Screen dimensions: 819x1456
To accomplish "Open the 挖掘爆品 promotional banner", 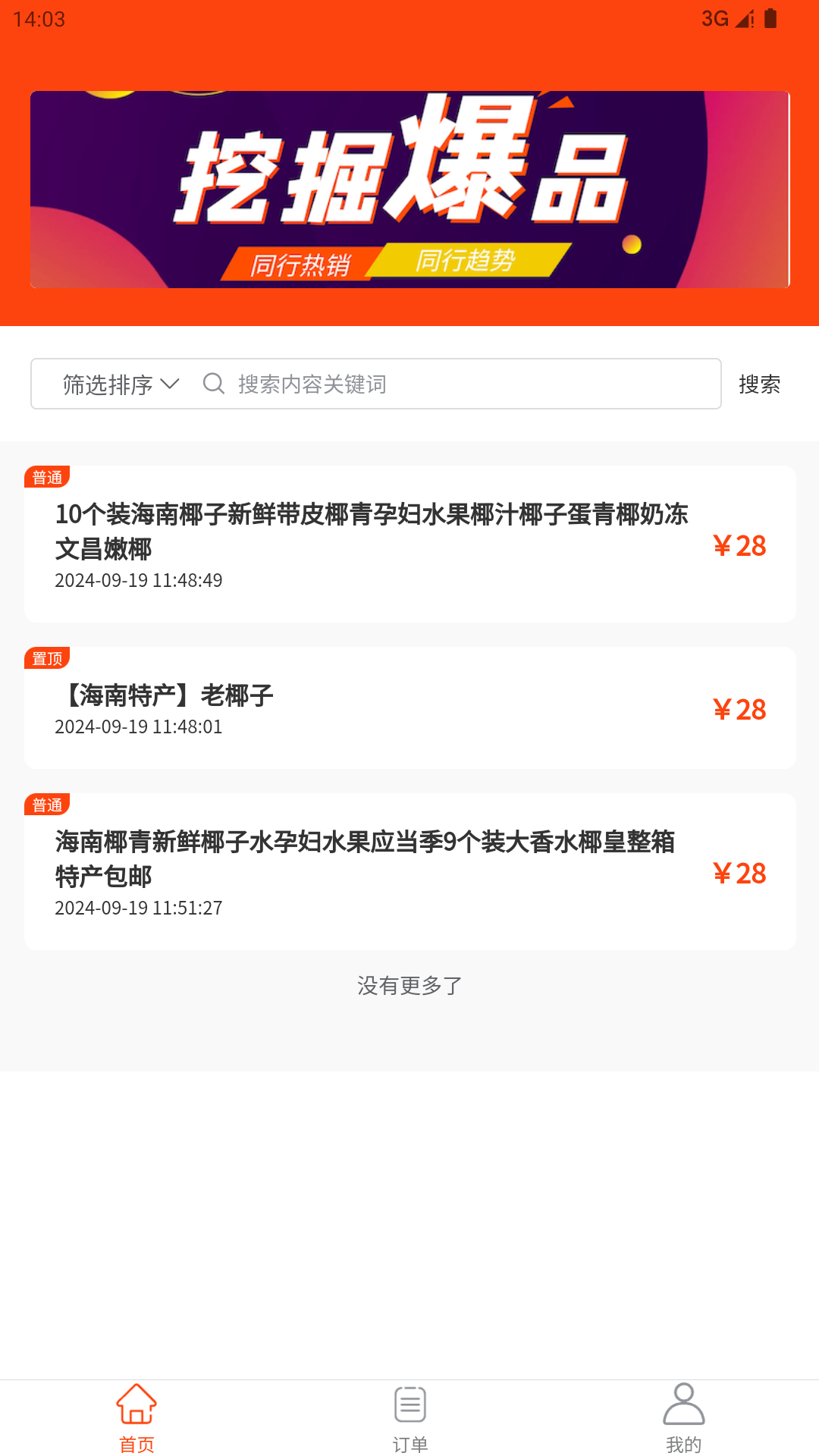I will [x=409, y=190].
